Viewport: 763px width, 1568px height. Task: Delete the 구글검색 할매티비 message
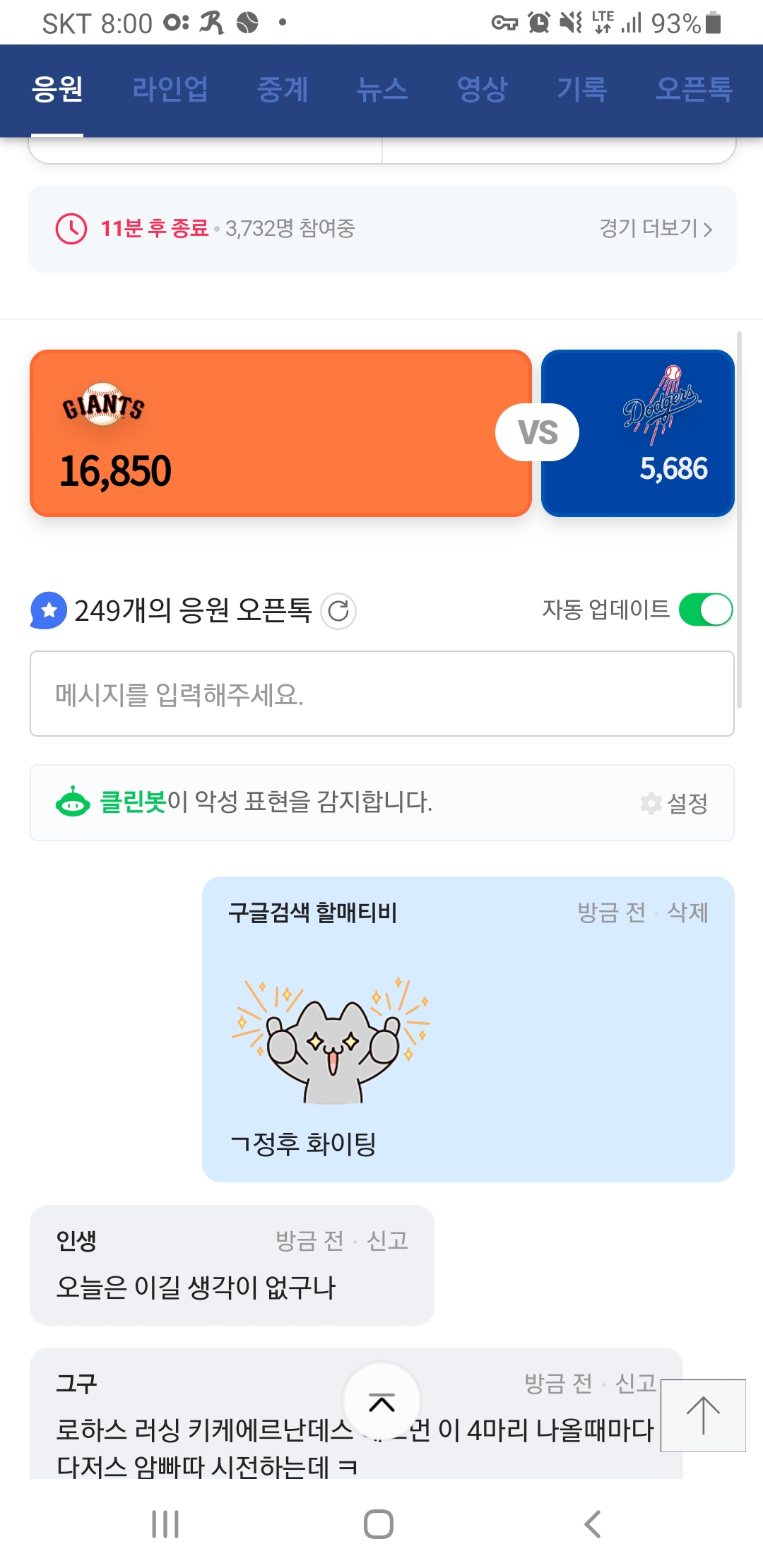(687, 912)
